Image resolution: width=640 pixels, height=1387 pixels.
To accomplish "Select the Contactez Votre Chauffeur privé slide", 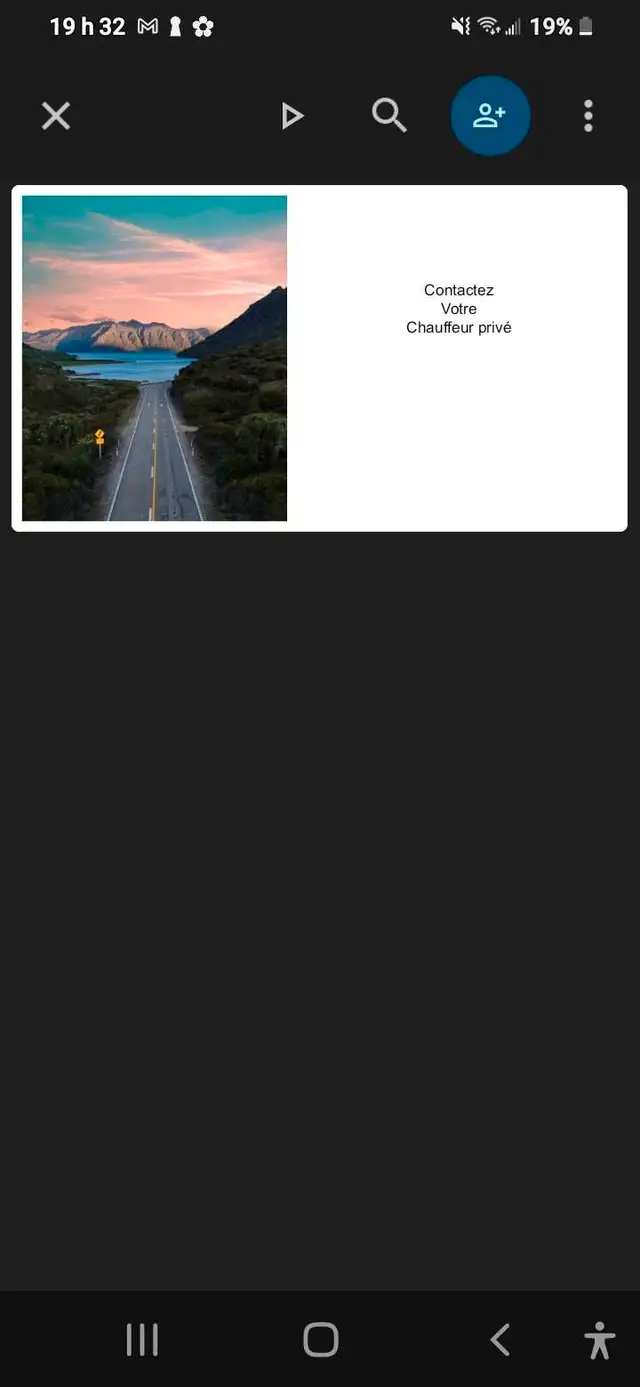I will (319, 358).
